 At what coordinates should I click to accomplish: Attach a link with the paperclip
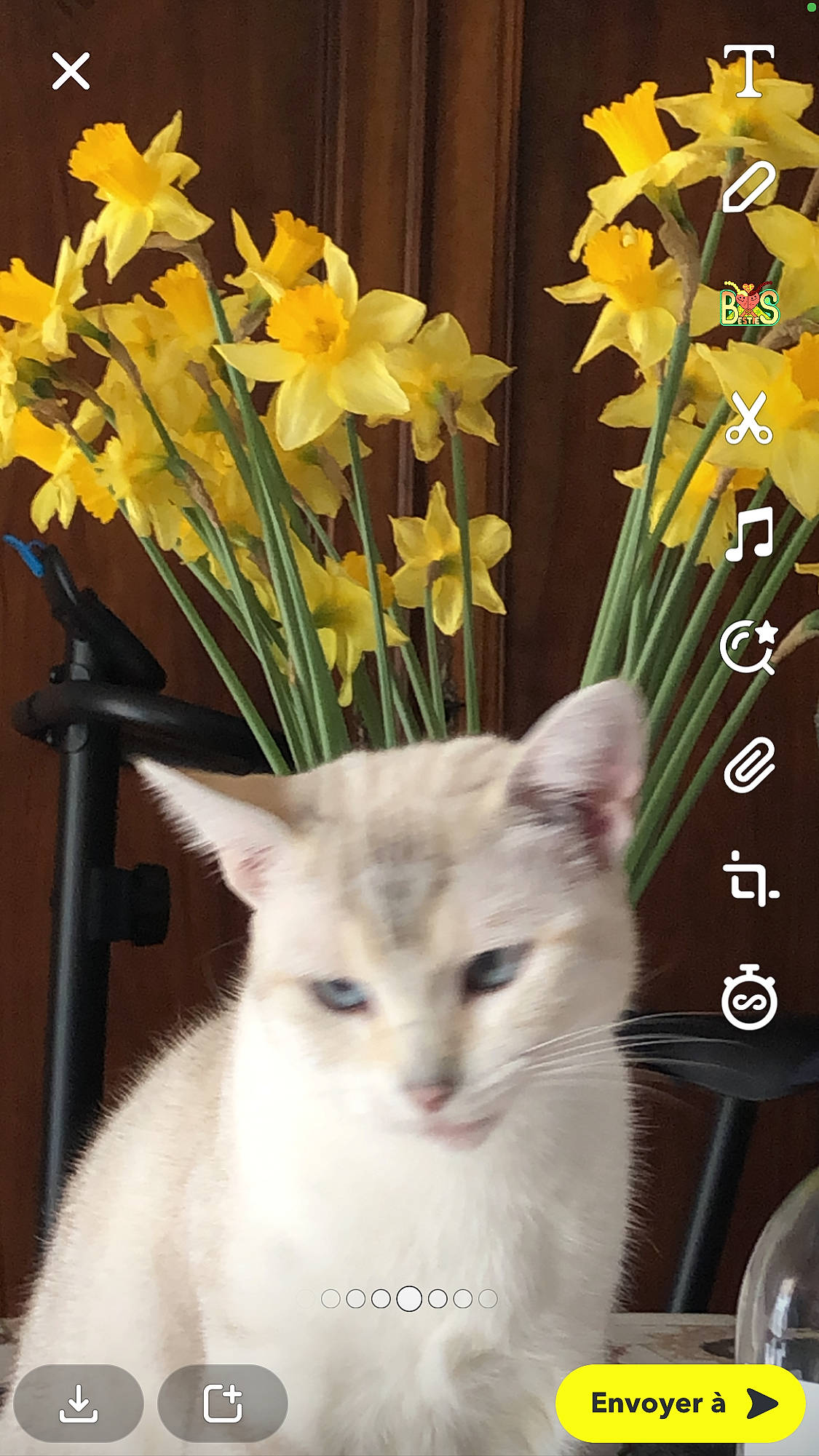point(748,764)
